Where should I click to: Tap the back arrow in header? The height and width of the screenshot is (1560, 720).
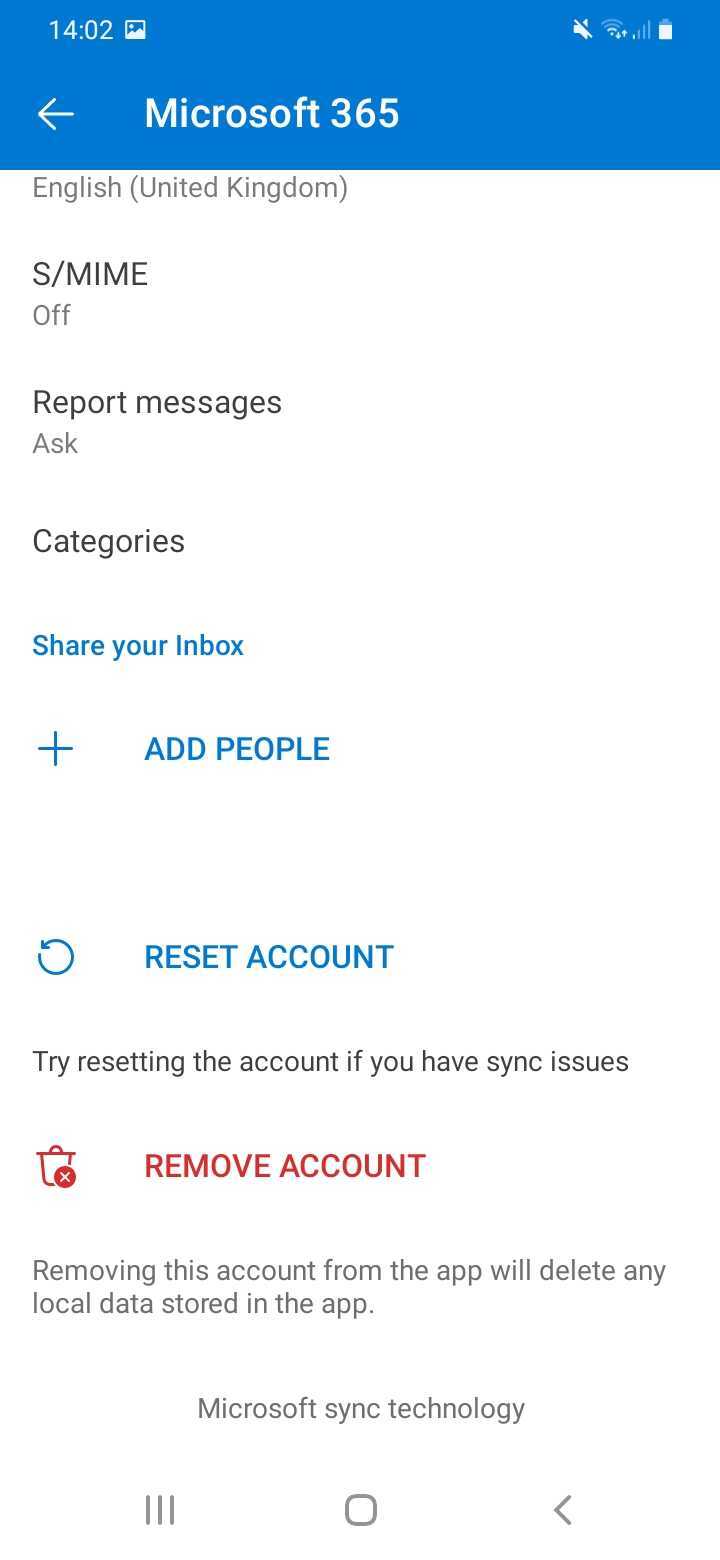pos(55,113)
